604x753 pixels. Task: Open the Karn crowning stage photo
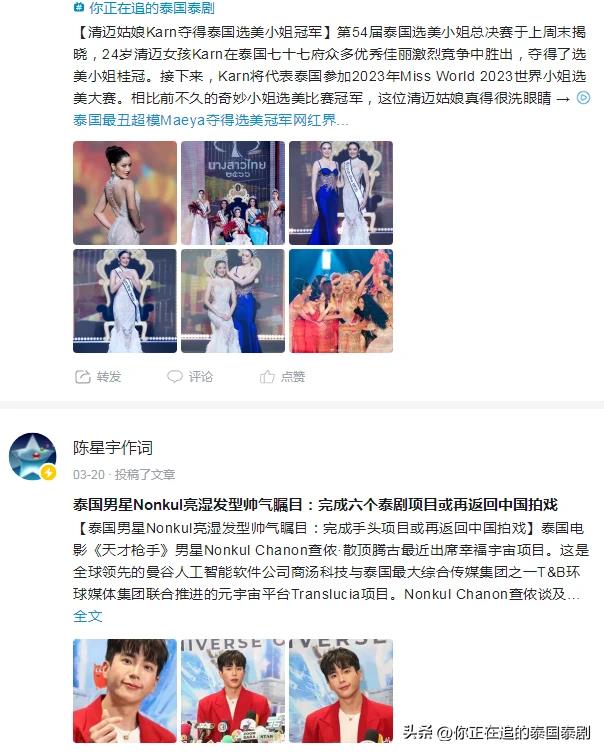pos(233,193)
